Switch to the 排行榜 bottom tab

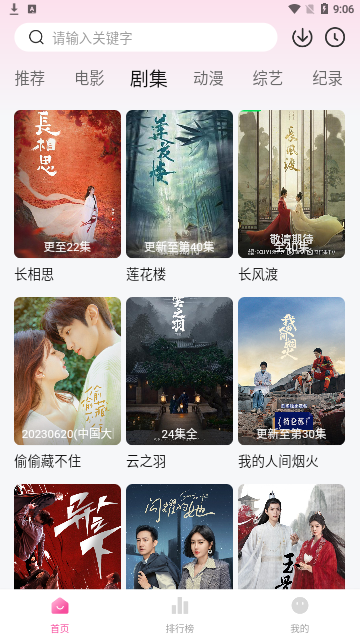[x=180, y=615]
